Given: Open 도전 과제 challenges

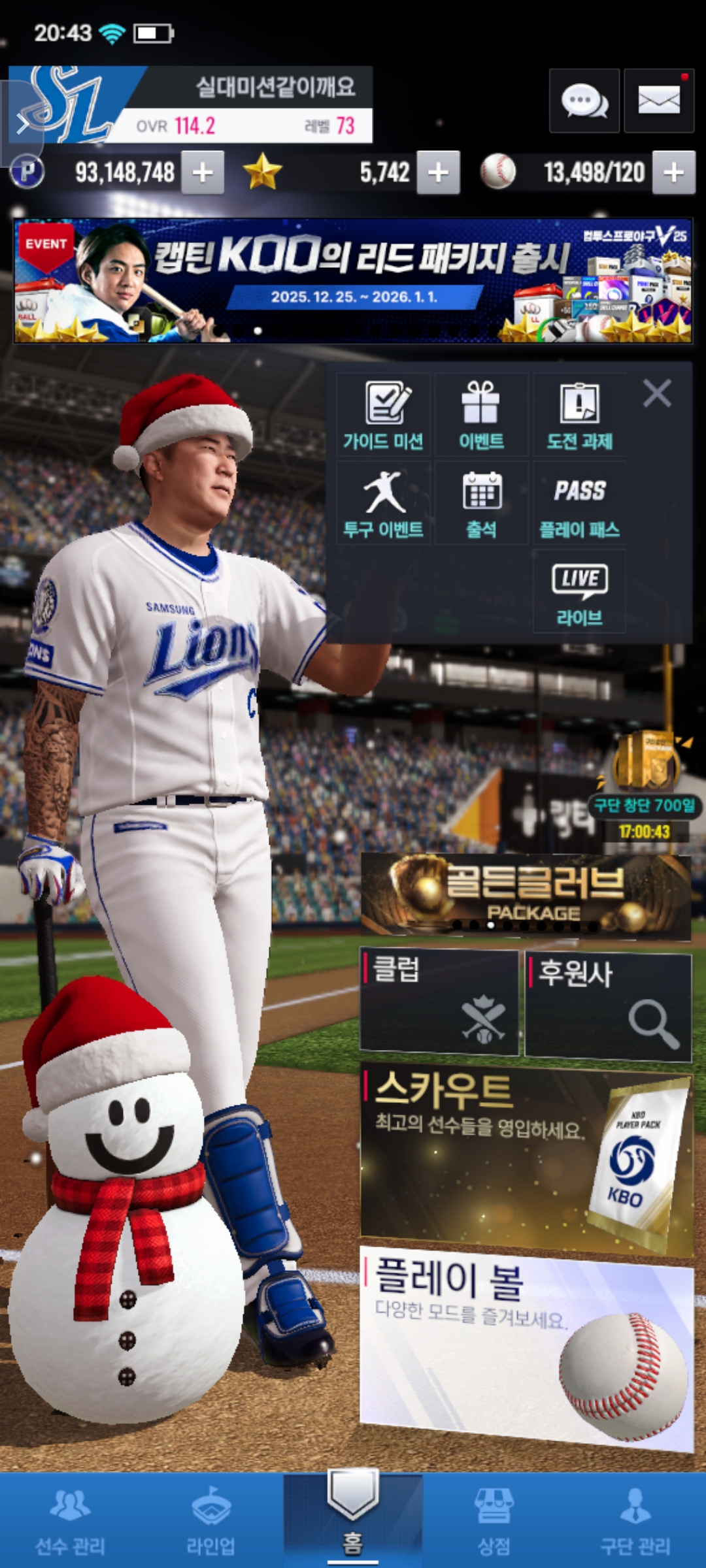Looking at the screenshot, I should [x=579, y=414].
